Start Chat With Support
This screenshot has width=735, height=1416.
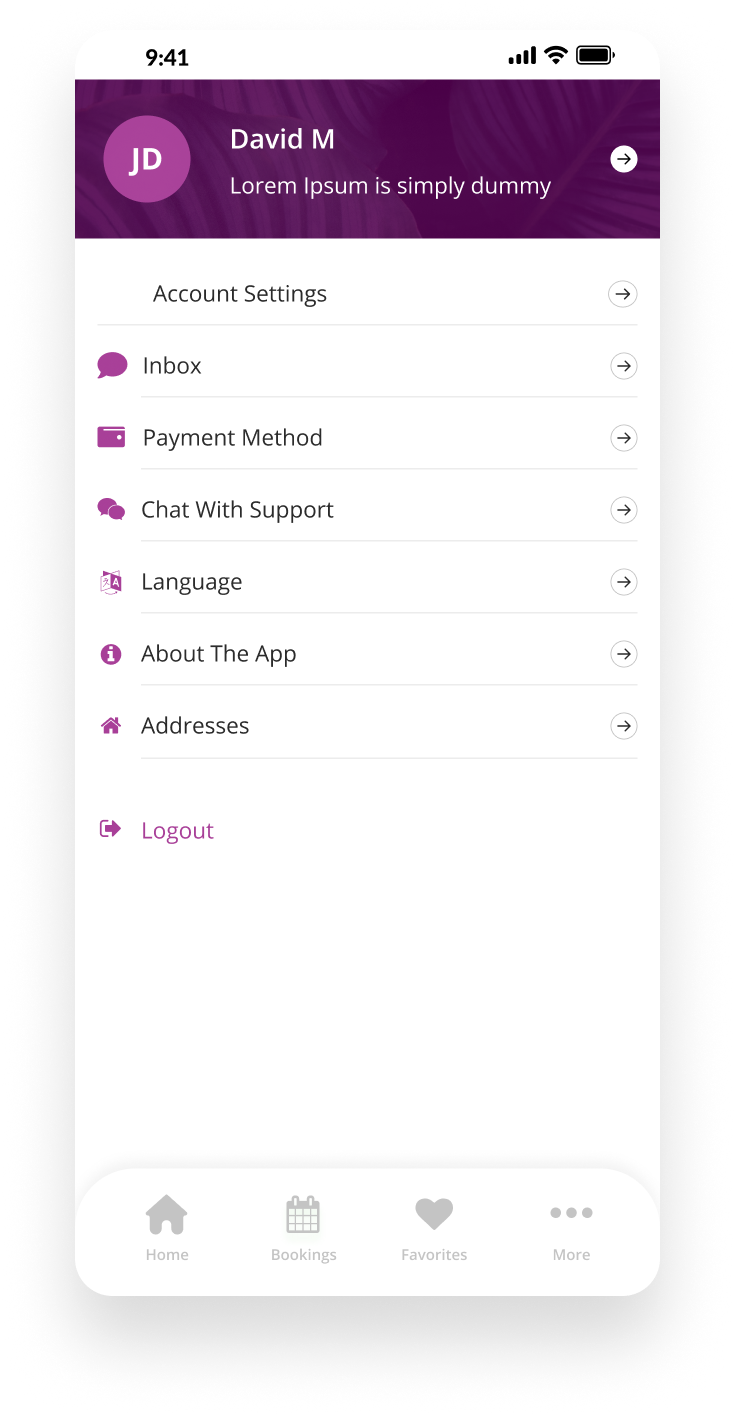point(237,510)
